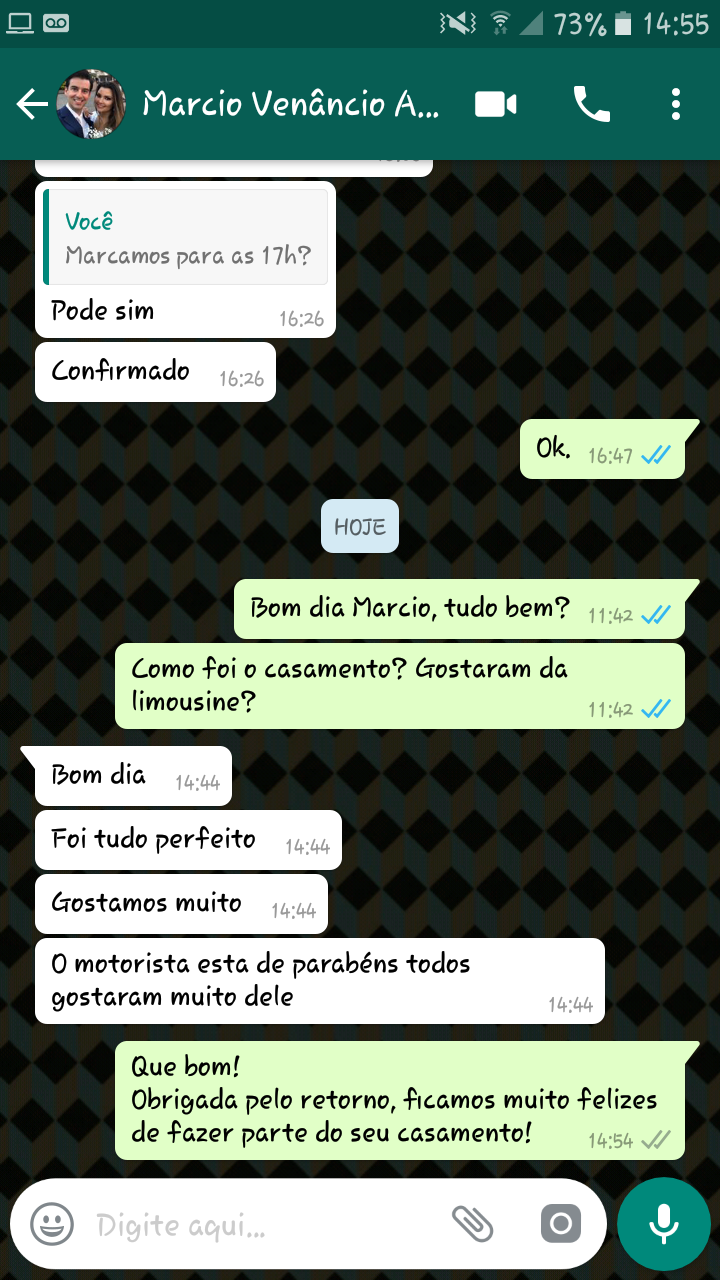
Task: Start a video call with Marcio
Action: [495, 103]
